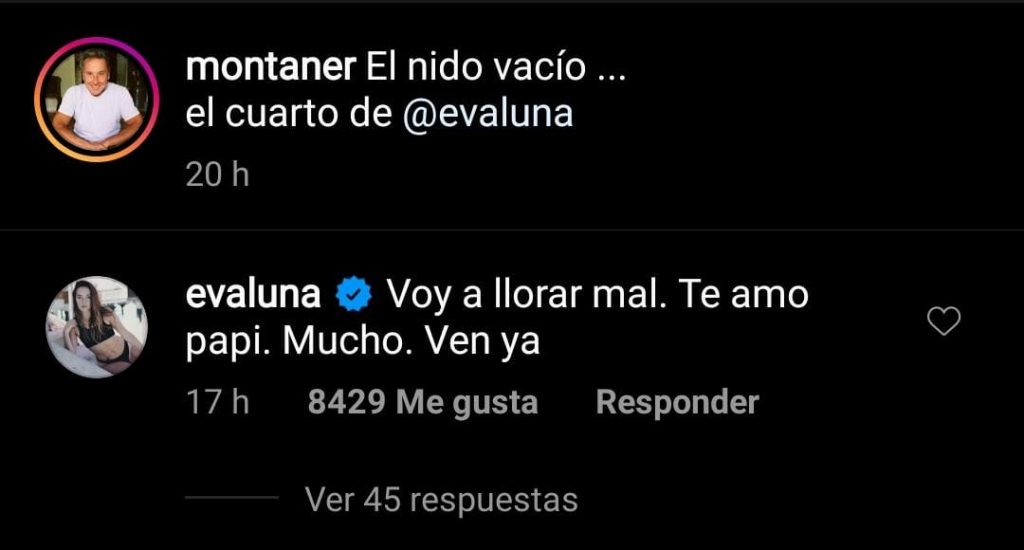Expand Ver 45 respuestas
1024x550 pixels.
click(x=441, y=498)
